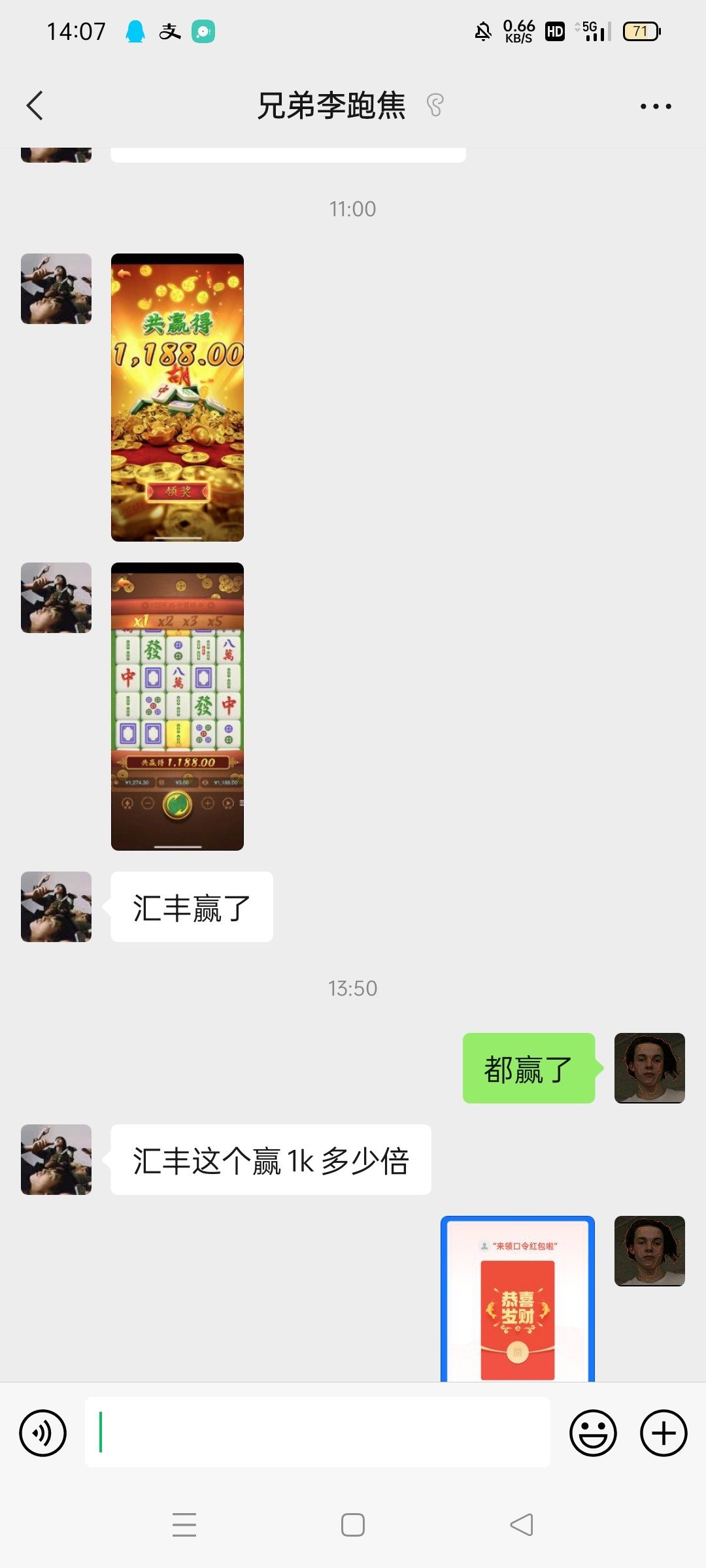
Task: Tap the contact's avatar beside 汇丰赢了
Action: (x=56, y=907)
